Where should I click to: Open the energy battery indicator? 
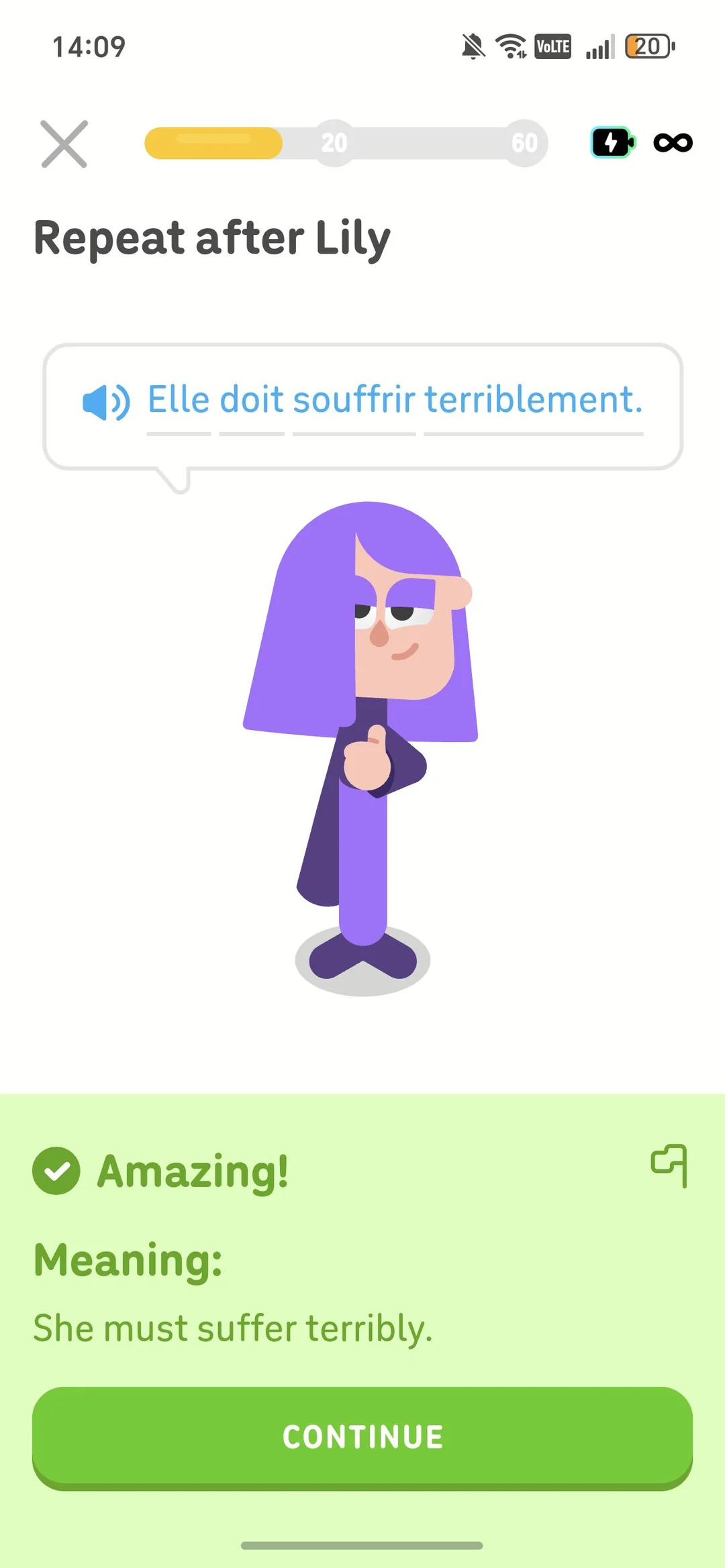612,142
